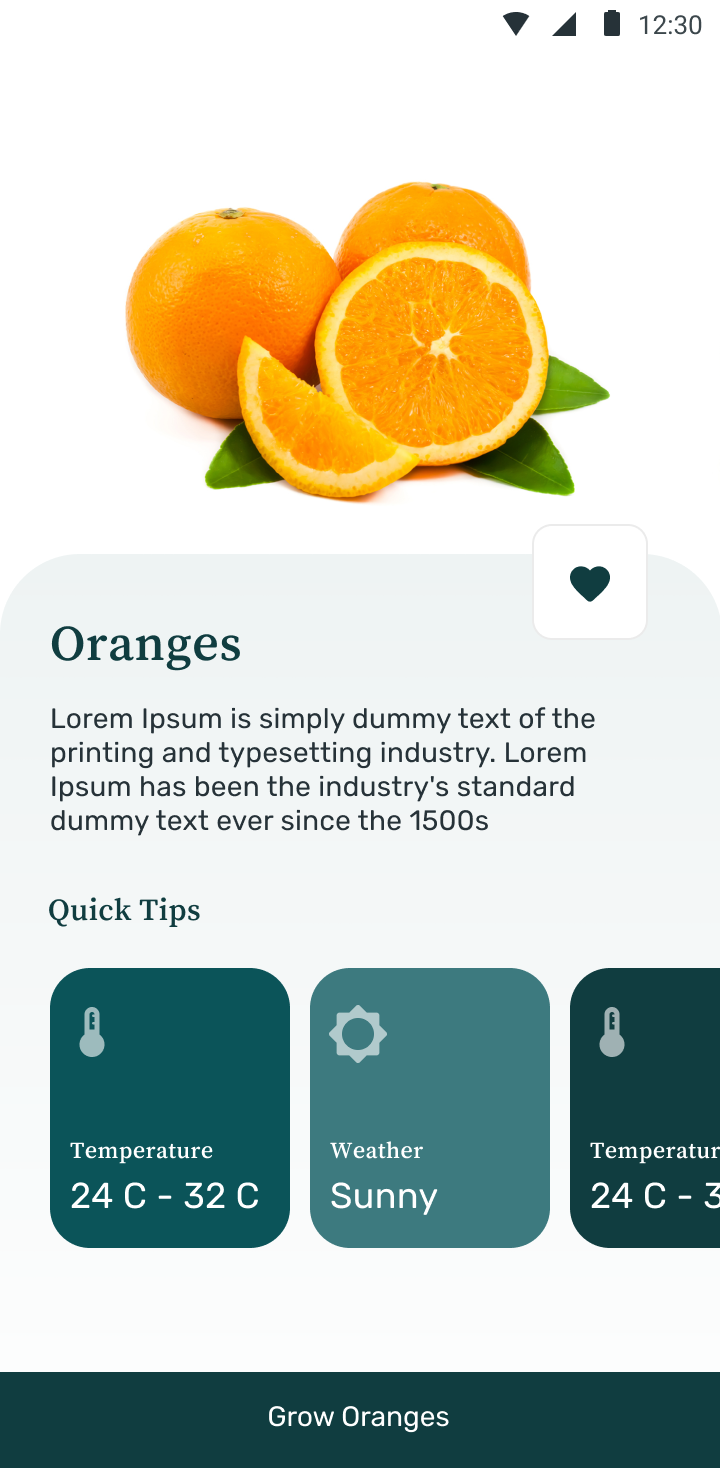Viewport: 720px width, 1468px height.
Task: Tap the Grow Oranges button
Action: coord(360,1418)
